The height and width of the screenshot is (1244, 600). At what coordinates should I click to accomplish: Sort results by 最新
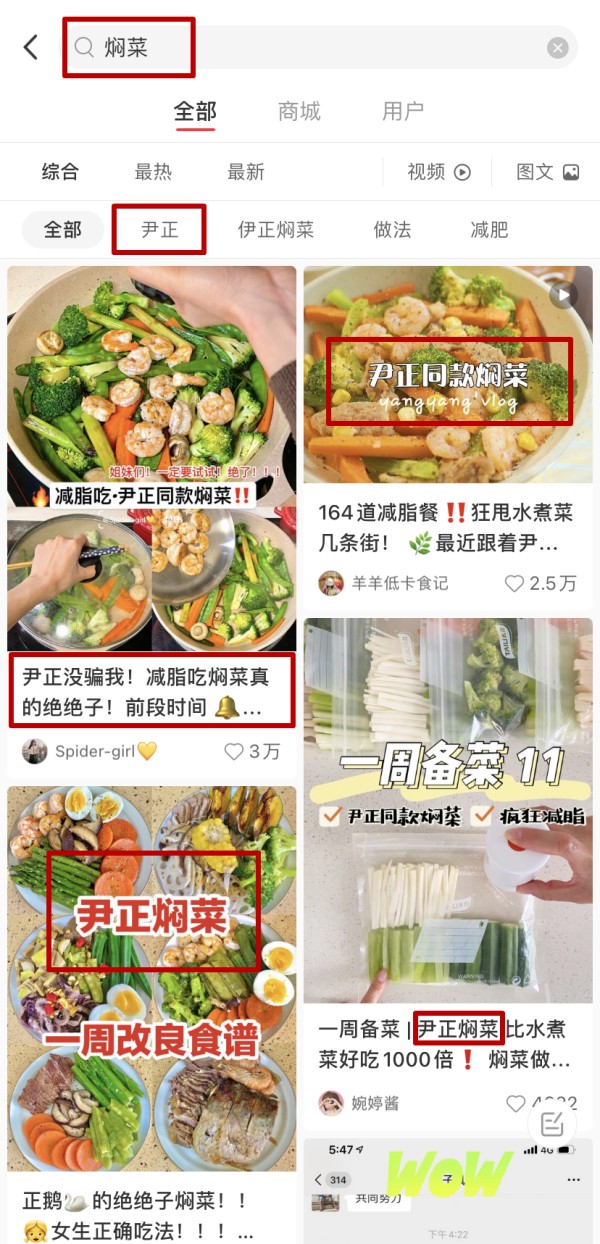246,172
